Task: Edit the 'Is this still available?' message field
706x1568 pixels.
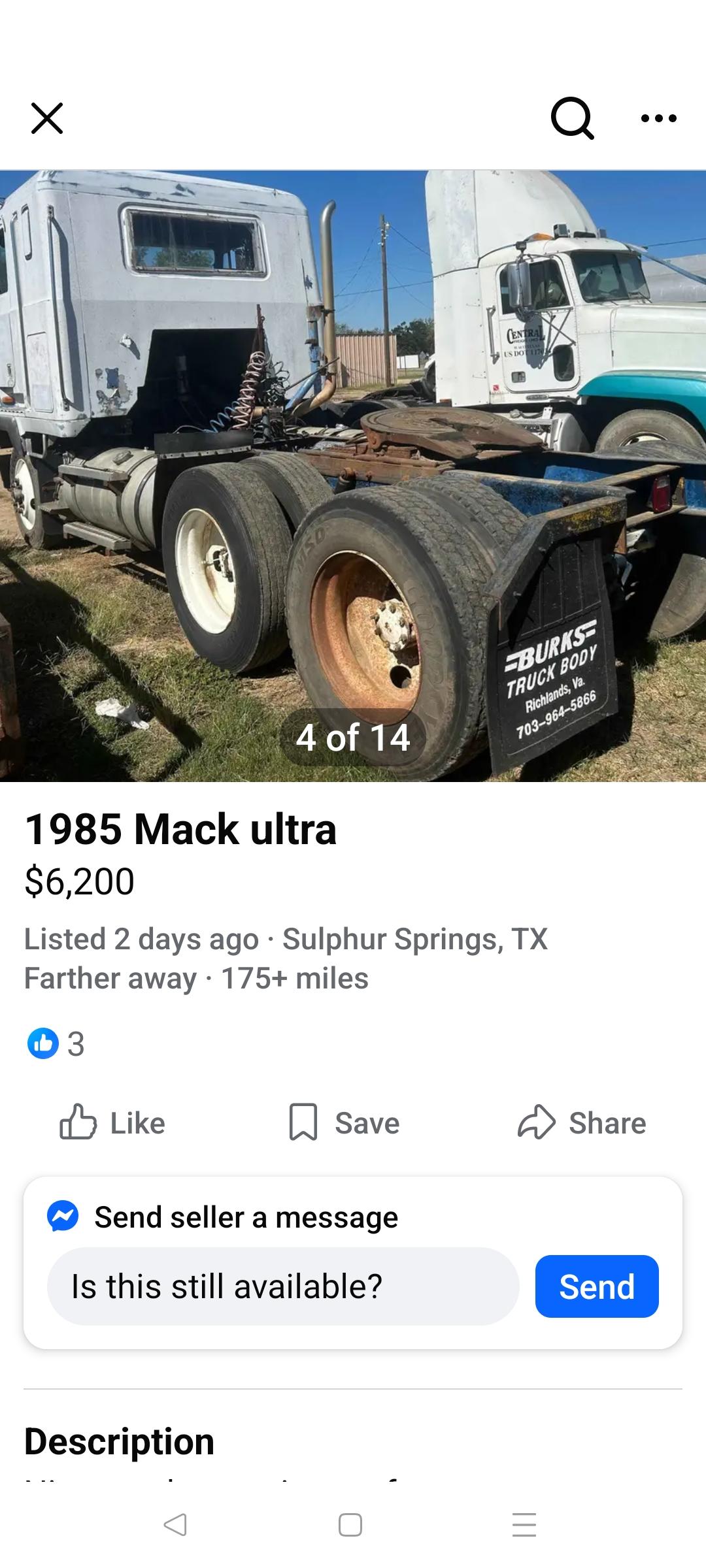Action: pyautogui.click(x=283, y=1286)
